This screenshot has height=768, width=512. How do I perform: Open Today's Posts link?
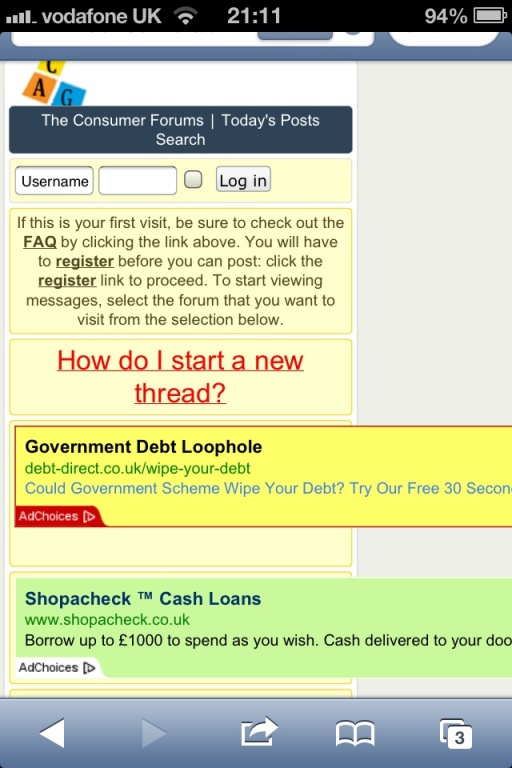(x=270, y=120)
